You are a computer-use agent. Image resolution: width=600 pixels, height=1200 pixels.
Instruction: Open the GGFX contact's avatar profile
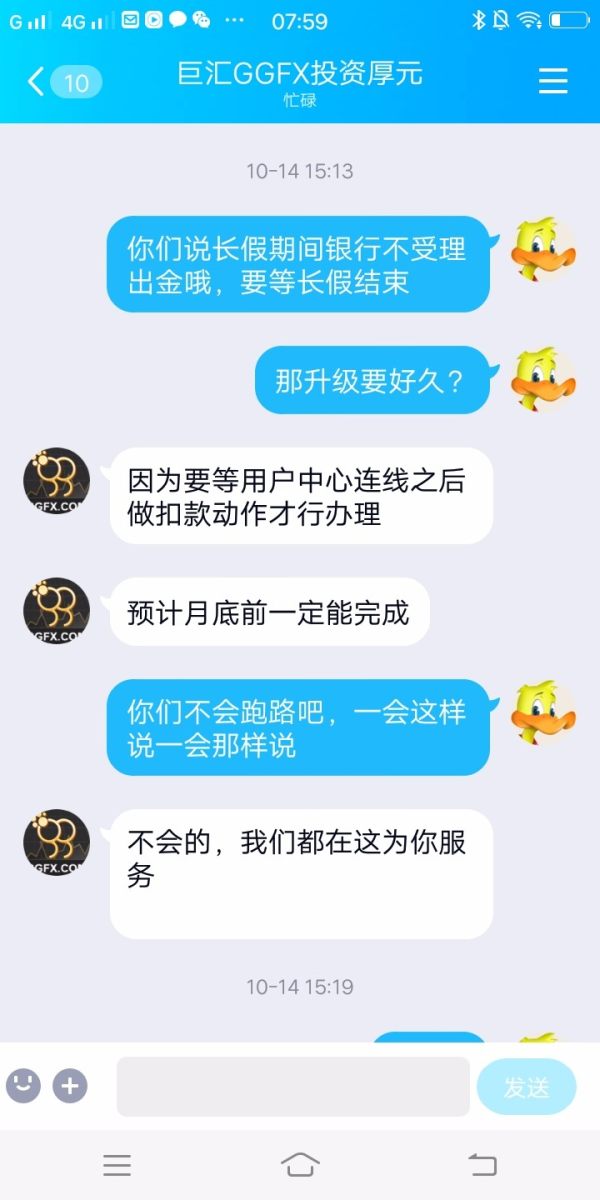coord(57,481)
